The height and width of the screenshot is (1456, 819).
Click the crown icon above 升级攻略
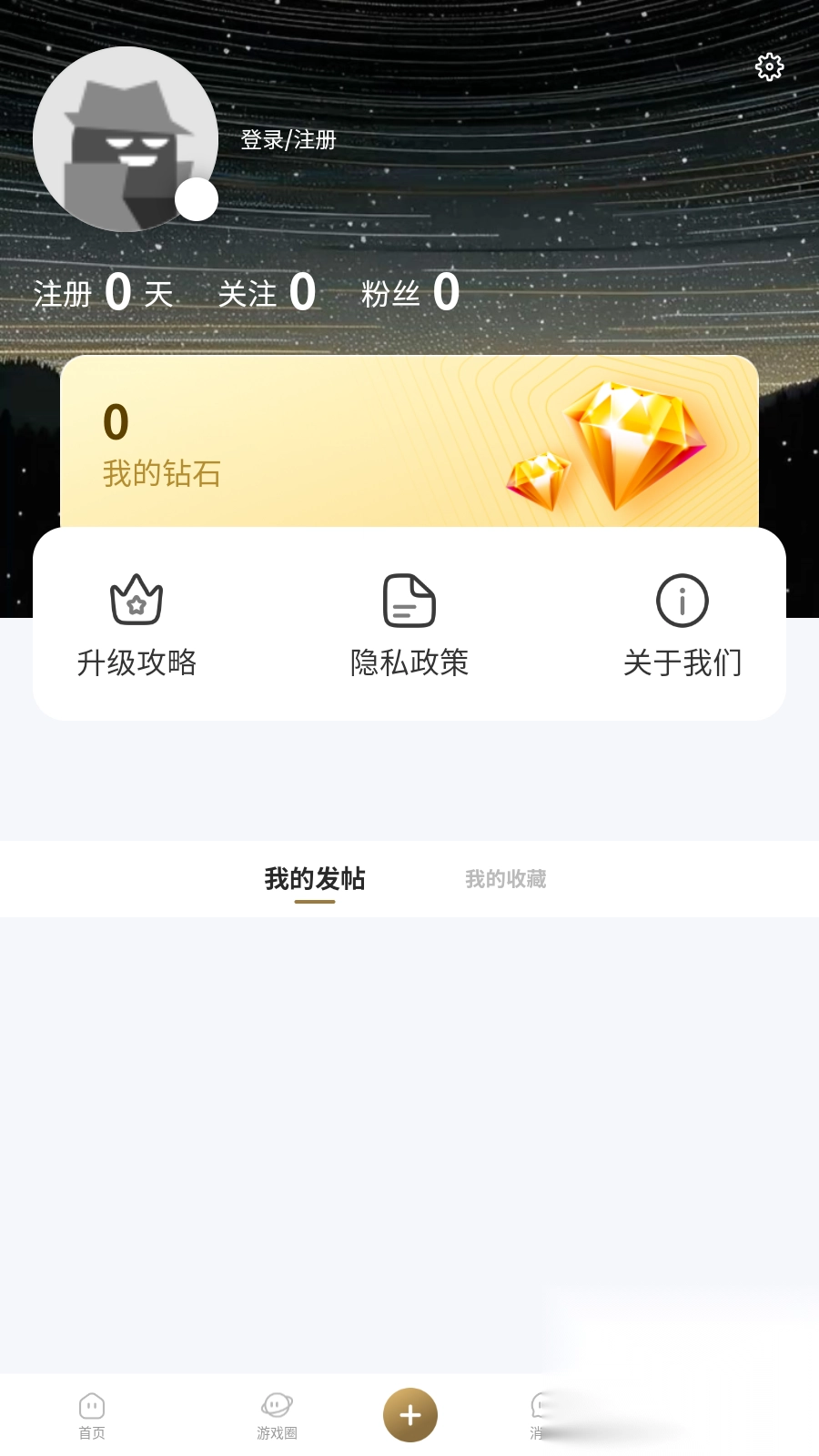[136, 600]
